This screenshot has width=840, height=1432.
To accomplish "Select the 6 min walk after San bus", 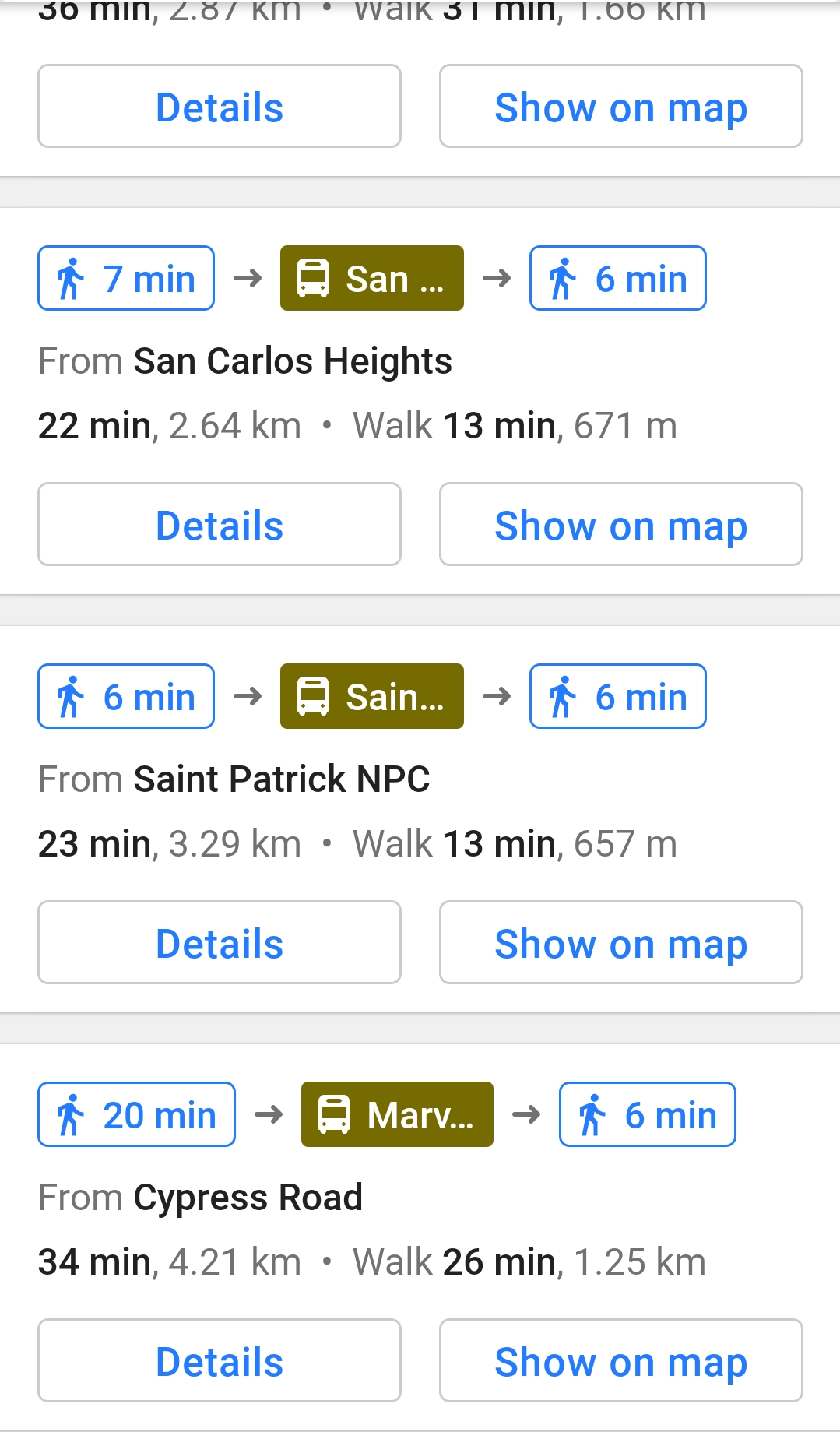I will 617,278.
